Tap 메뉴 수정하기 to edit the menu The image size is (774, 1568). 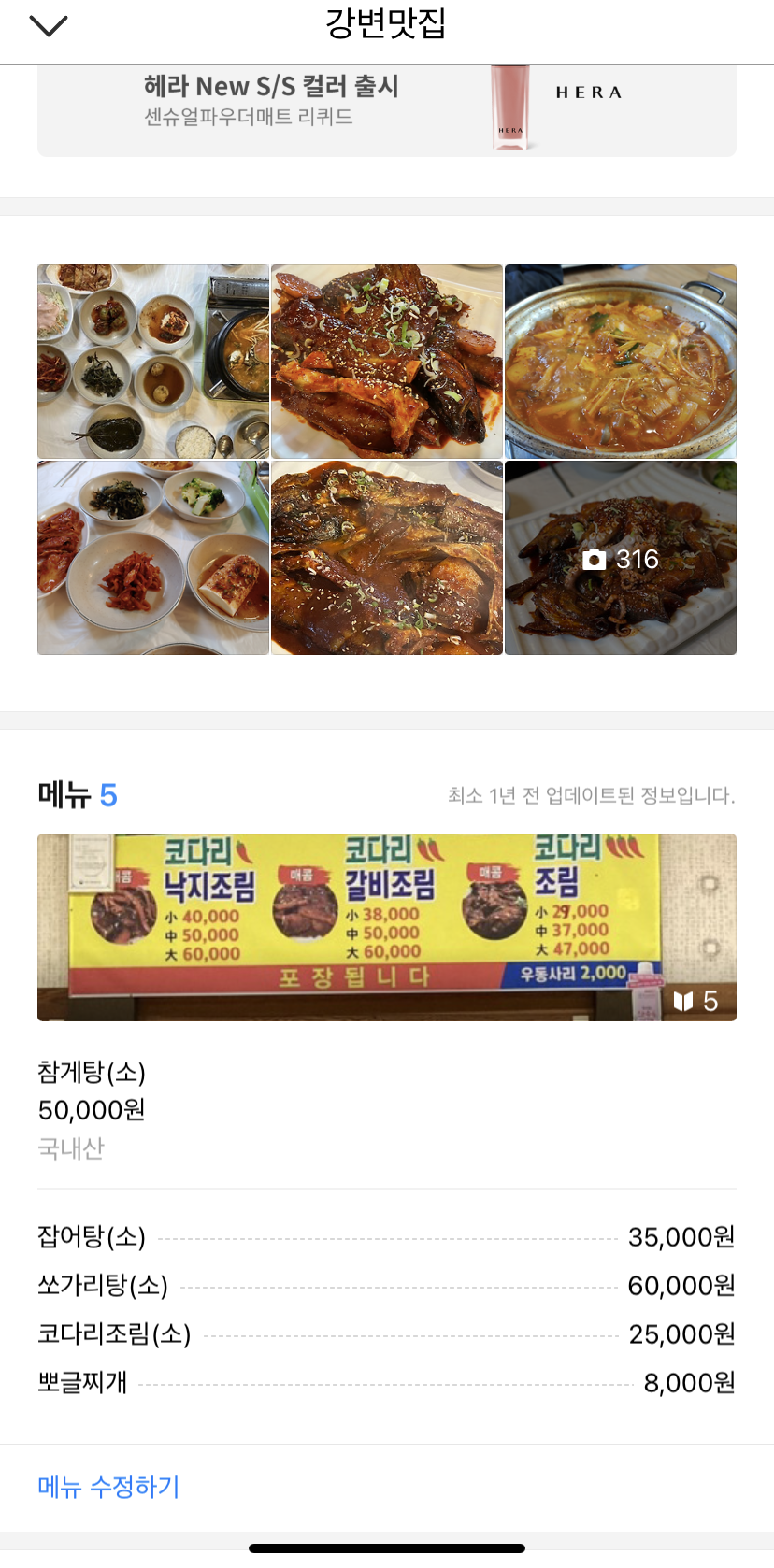108,1487
